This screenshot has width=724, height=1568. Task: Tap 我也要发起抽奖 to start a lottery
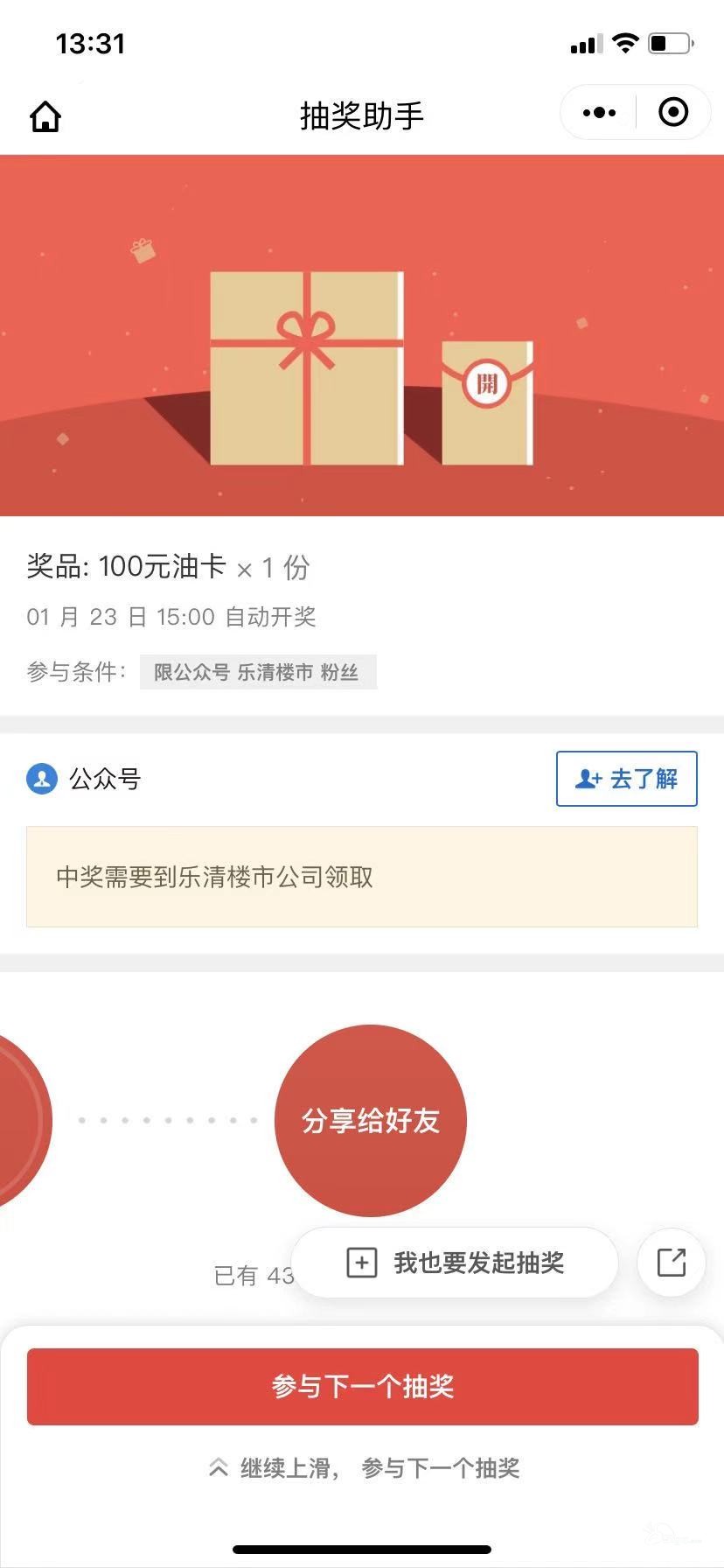pos(456,1263)
